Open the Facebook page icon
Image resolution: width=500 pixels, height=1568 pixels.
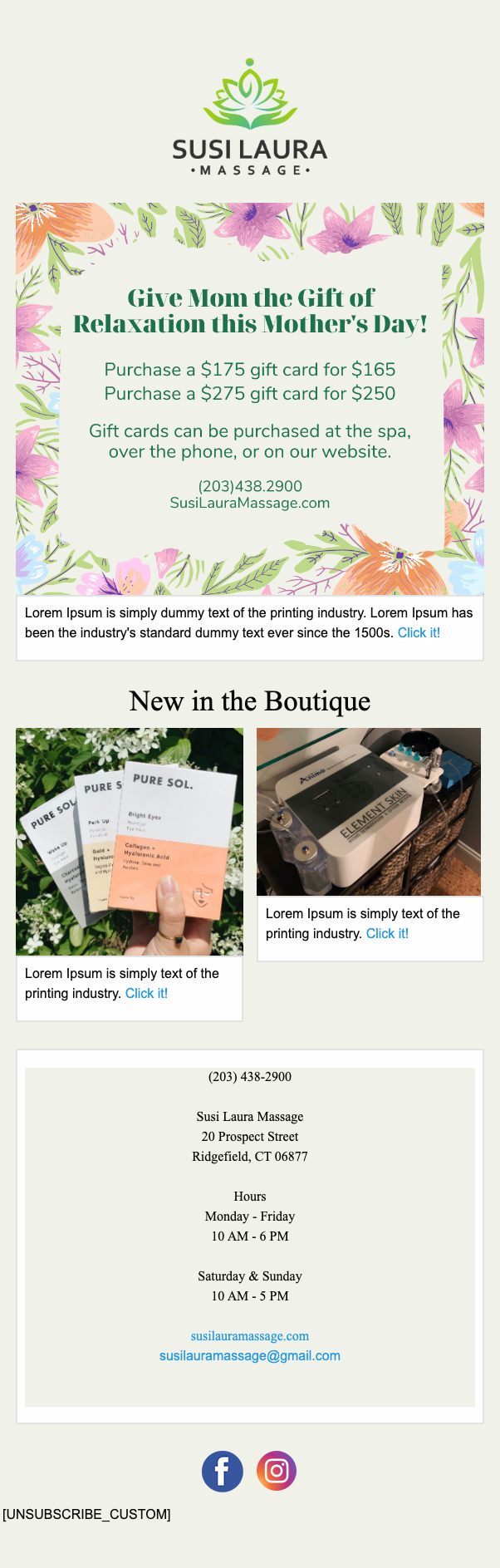coord(223,1472)
